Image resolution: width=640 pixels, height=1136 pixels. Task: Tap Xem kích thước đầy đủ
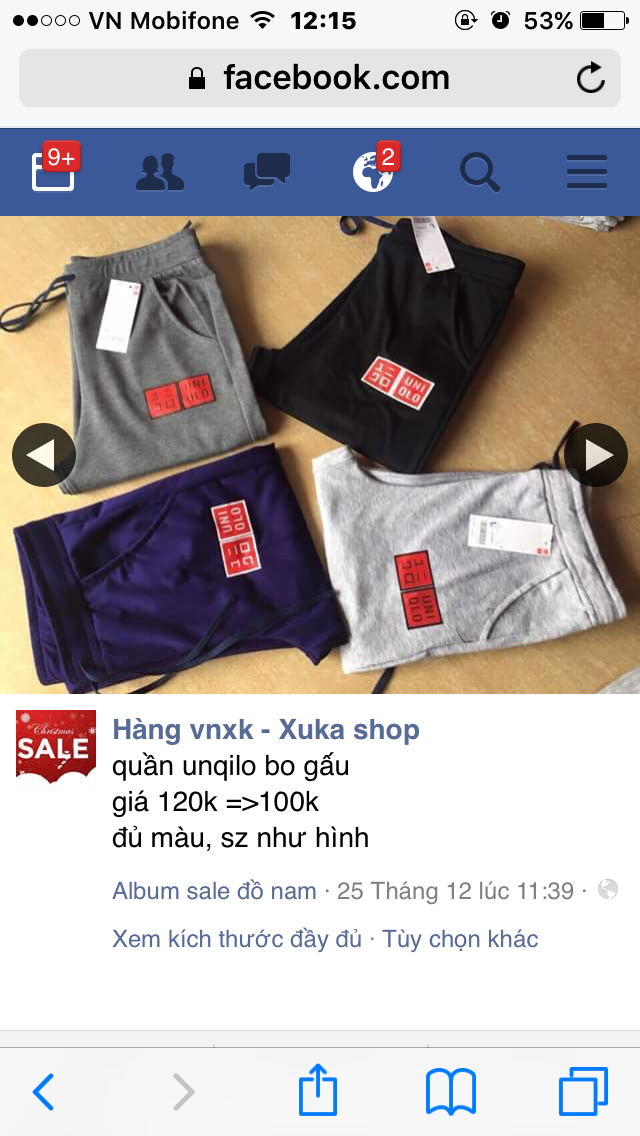237,939
